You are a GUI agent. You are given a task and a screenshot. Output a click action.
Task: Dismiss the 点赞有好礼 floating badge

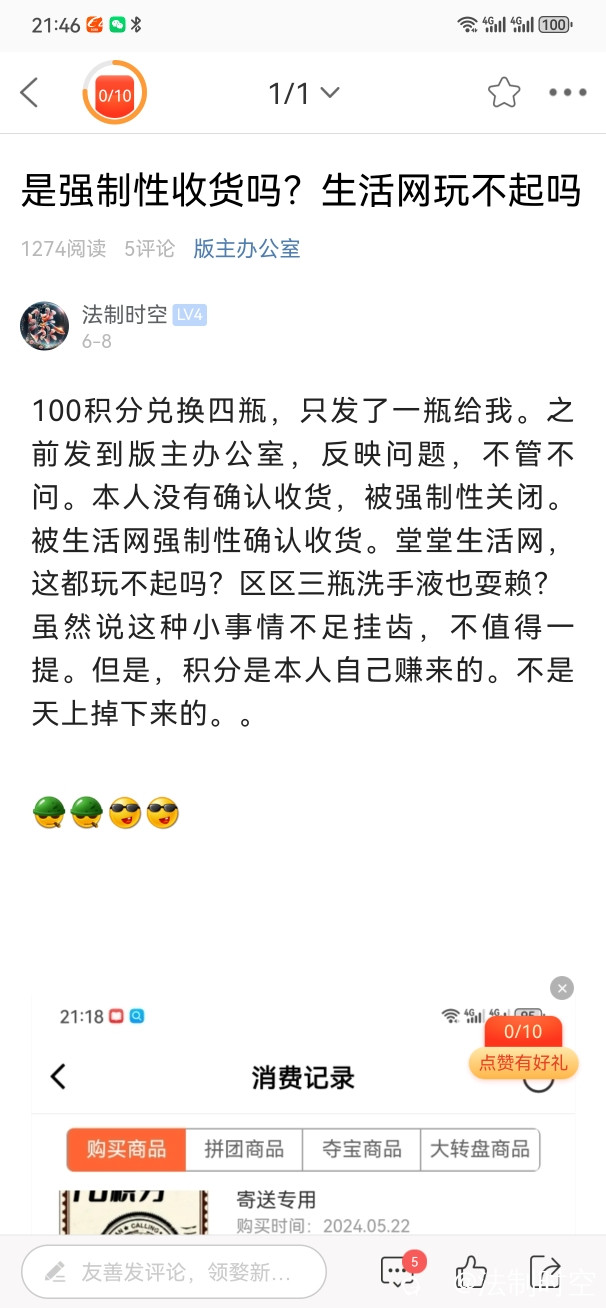(x=562, y=988)
